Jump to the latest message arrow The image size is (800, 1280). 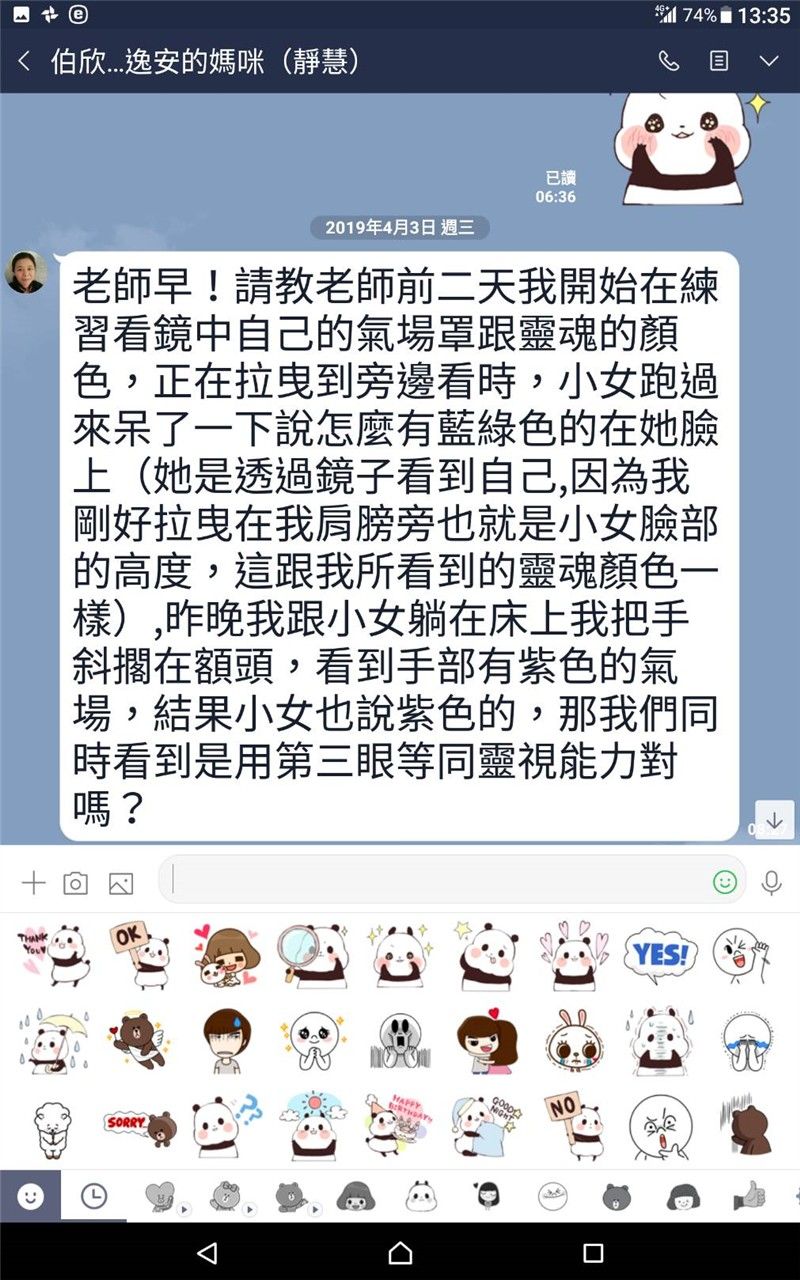pyautogui.click(x=774, y=818)
